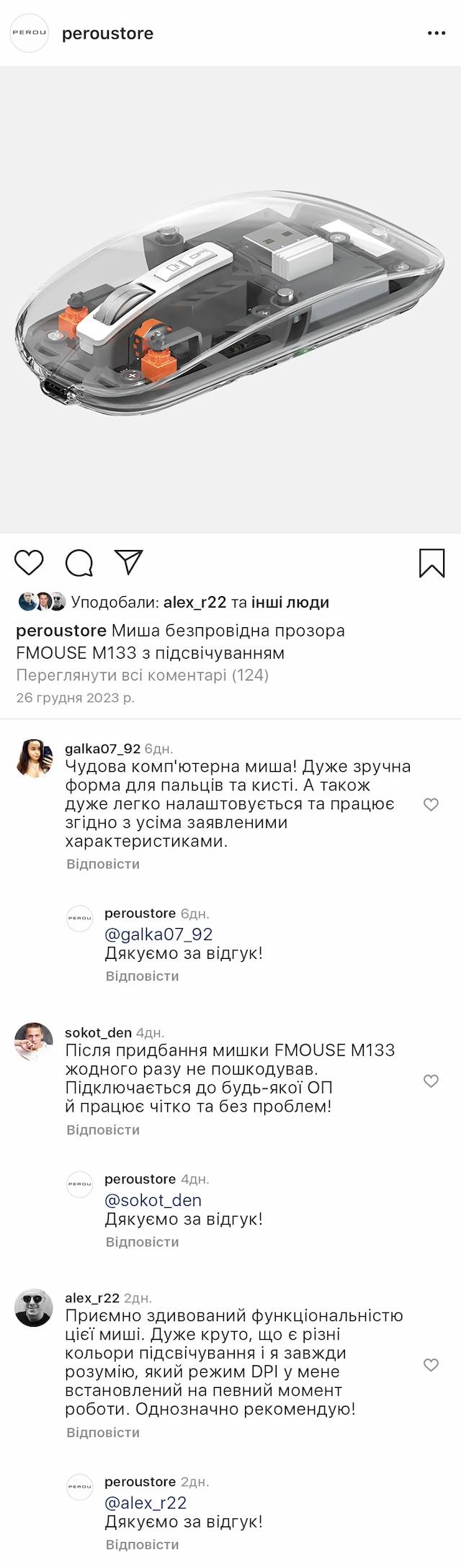Viewport: 461px width, 1568px height.
Task: Bookmark this FMOUSE M133 post
Action: point(431,563)
